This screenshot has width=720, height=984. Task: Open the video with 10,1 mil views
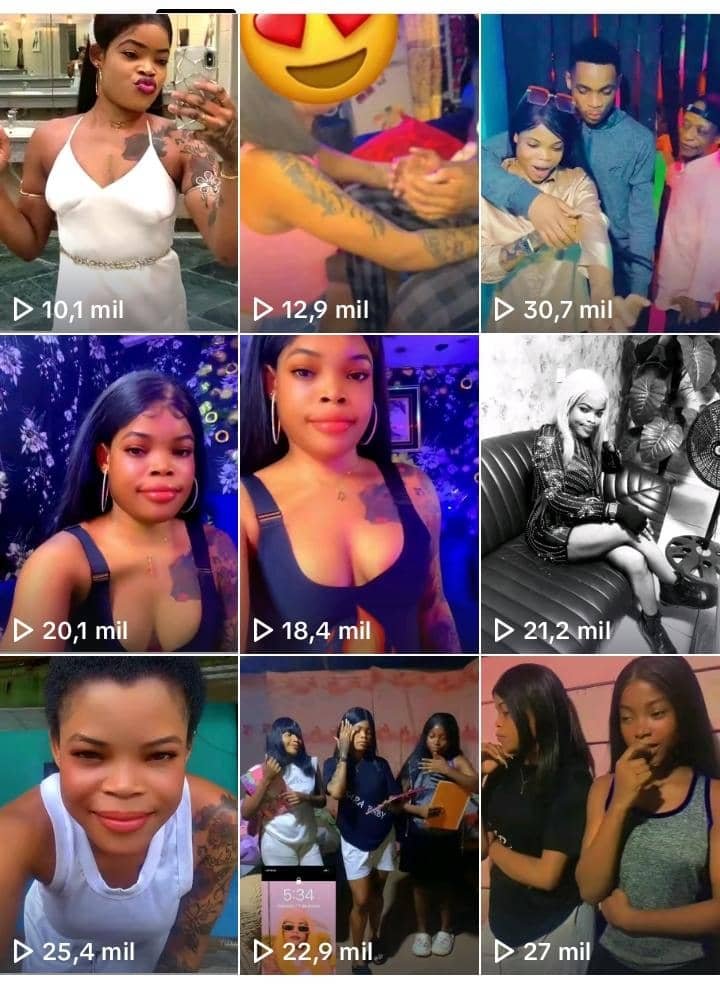pos(119,172)
